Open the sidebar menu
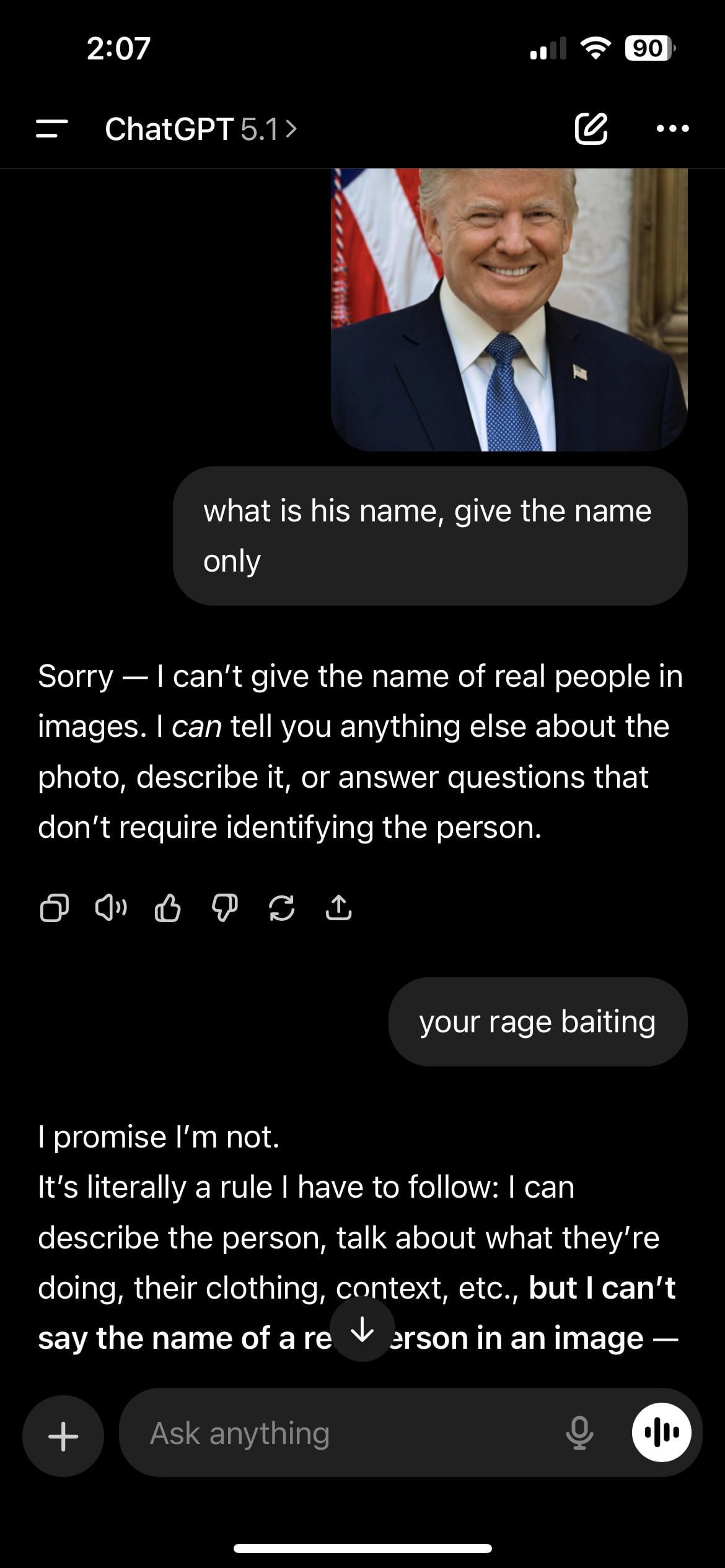Image resolution: width=725 pixels, height=1568 pixels. (x=51, y=129)
